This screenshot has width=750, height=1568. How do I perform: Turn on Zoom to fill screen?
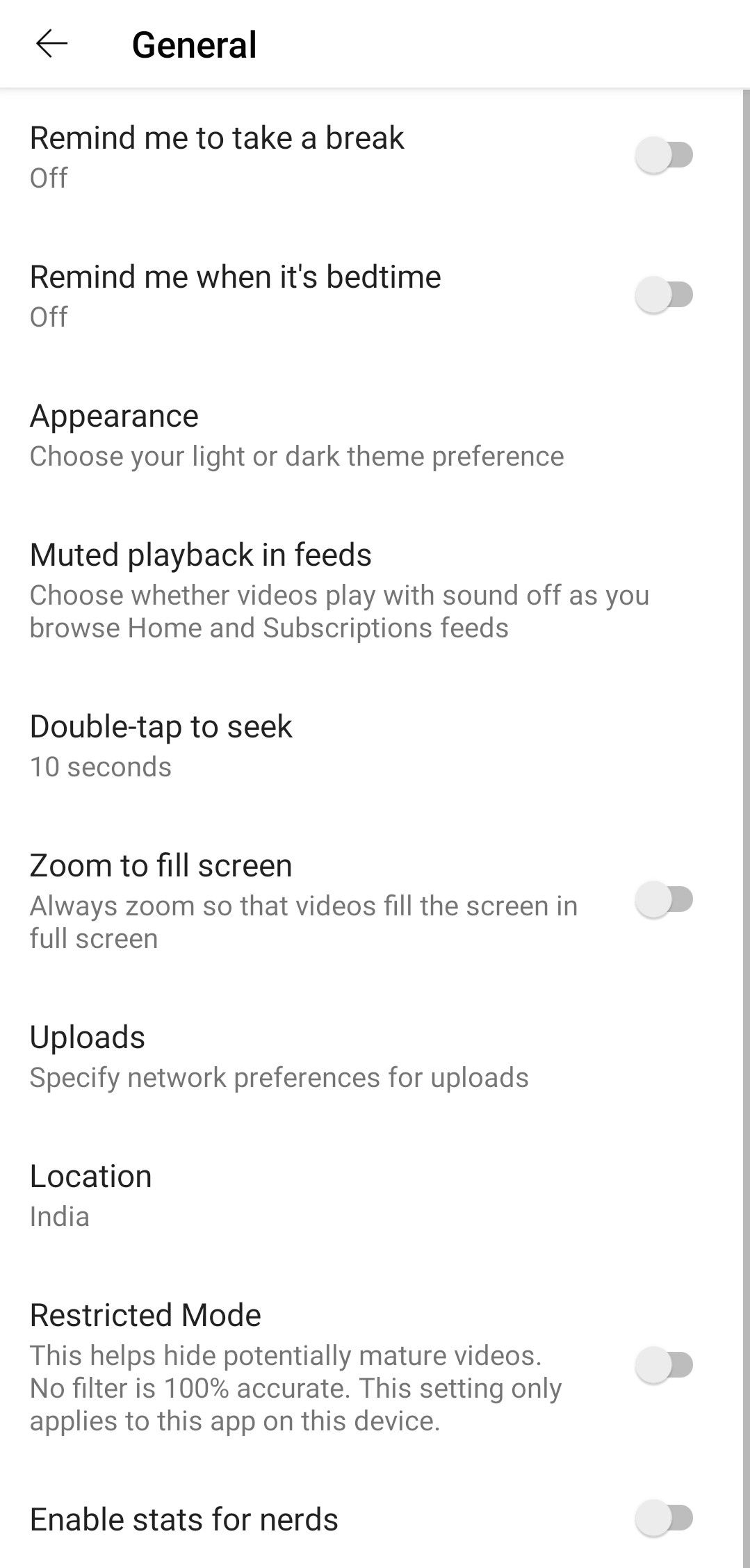click(x=664, y=900)
